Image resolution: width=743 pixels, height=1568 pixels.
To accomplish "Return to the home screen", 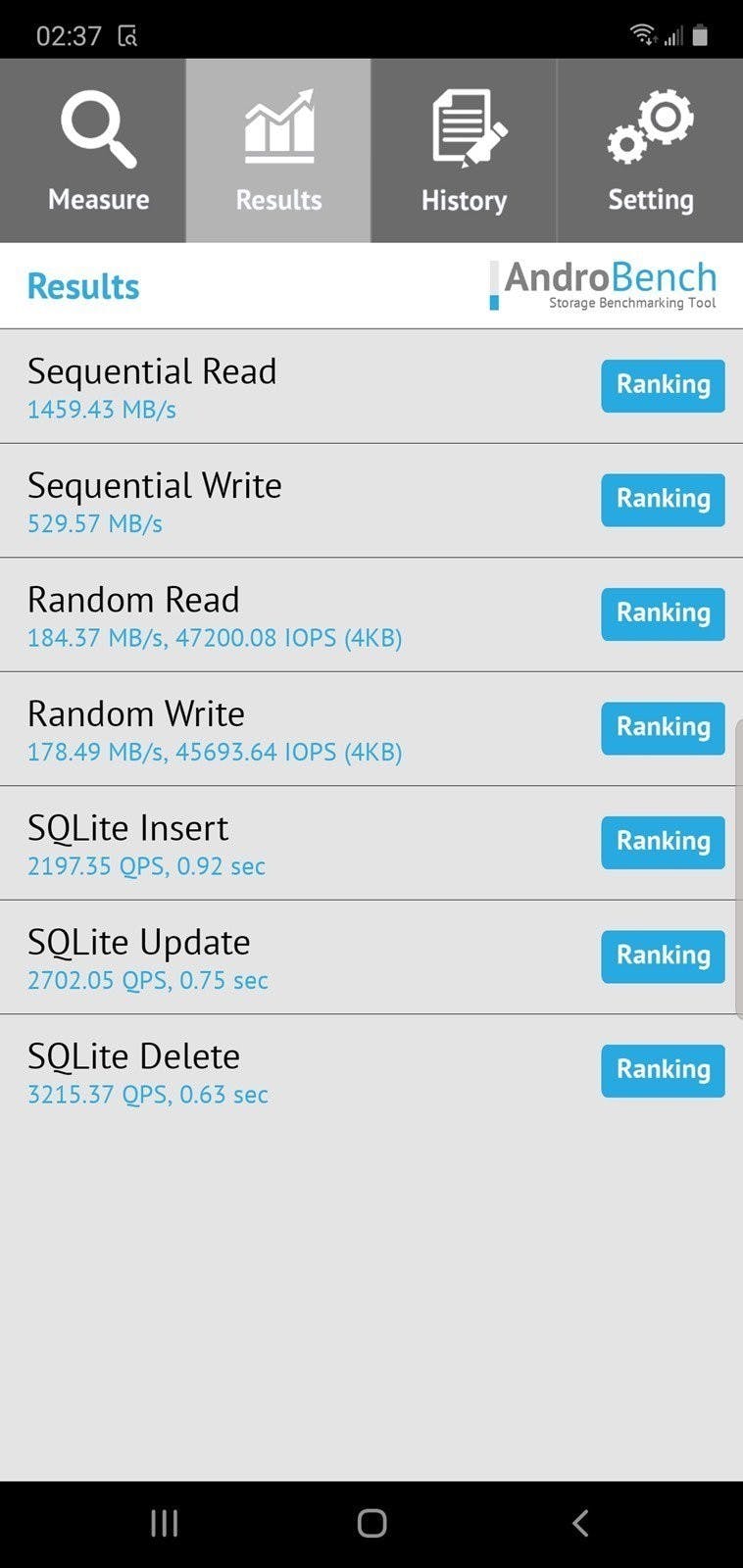I will point(371,1523).
